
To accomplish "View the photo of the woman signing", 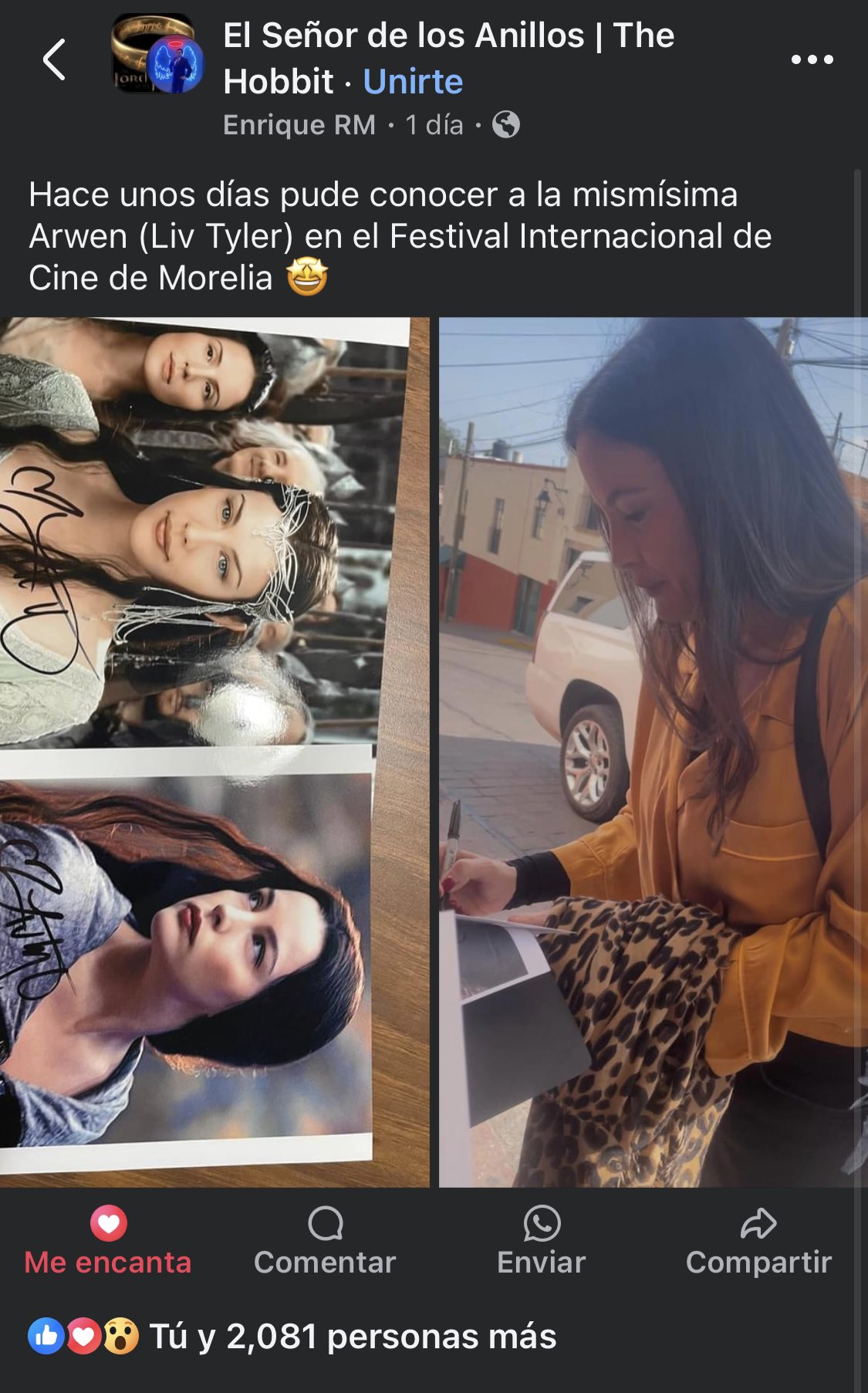I will click(652, 752).
